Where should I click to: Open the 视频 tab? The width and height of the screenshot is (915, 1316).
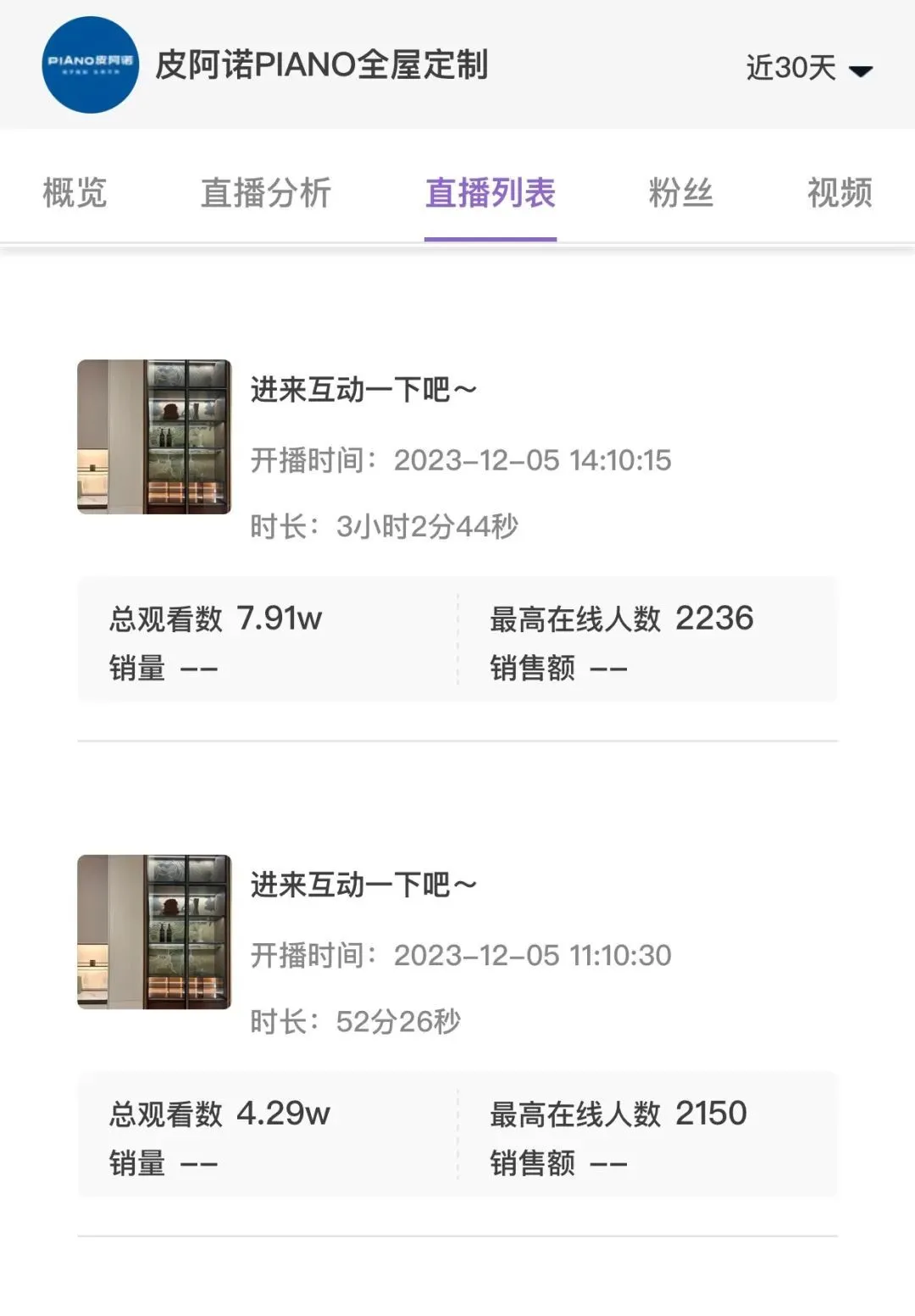coord(839,193)
